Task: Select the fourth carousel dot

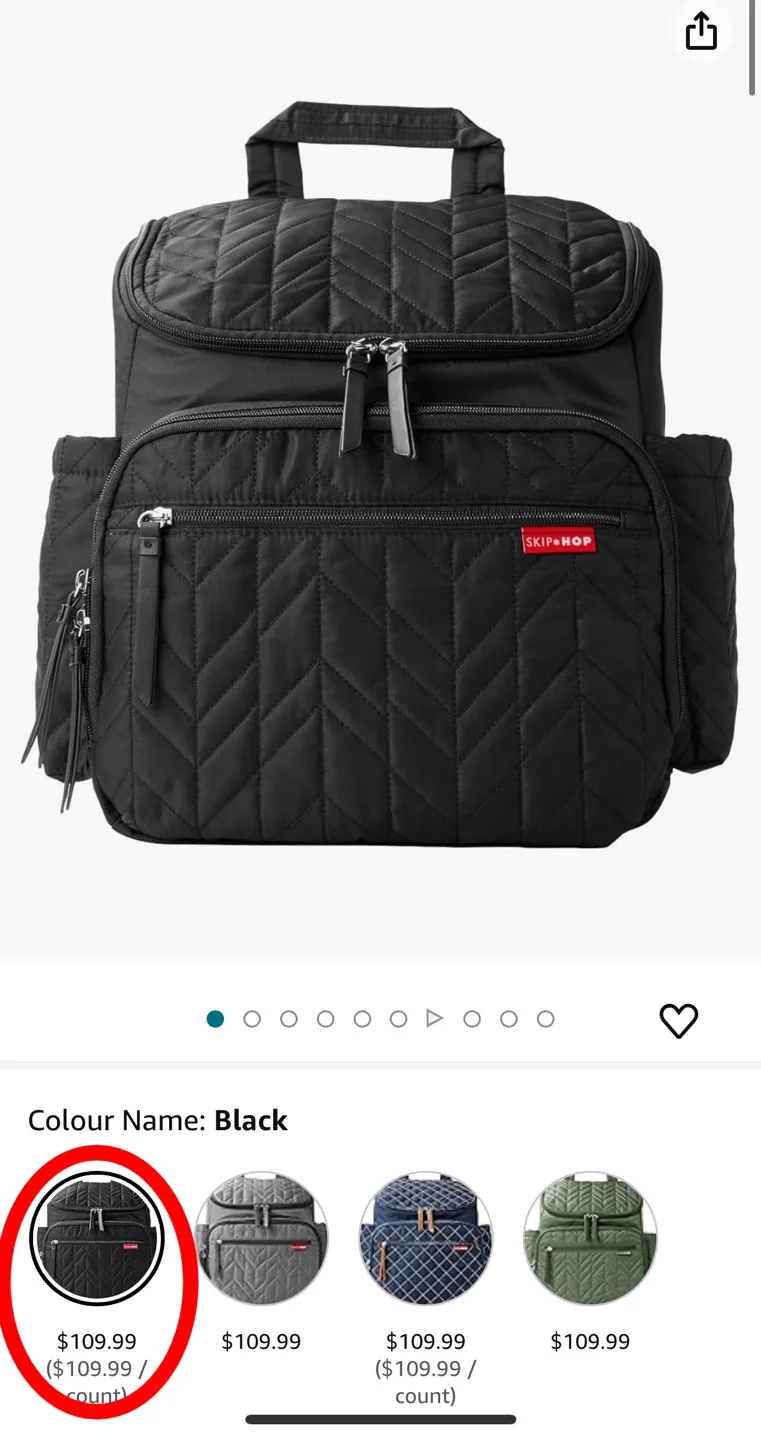Action: [326, 1019]
